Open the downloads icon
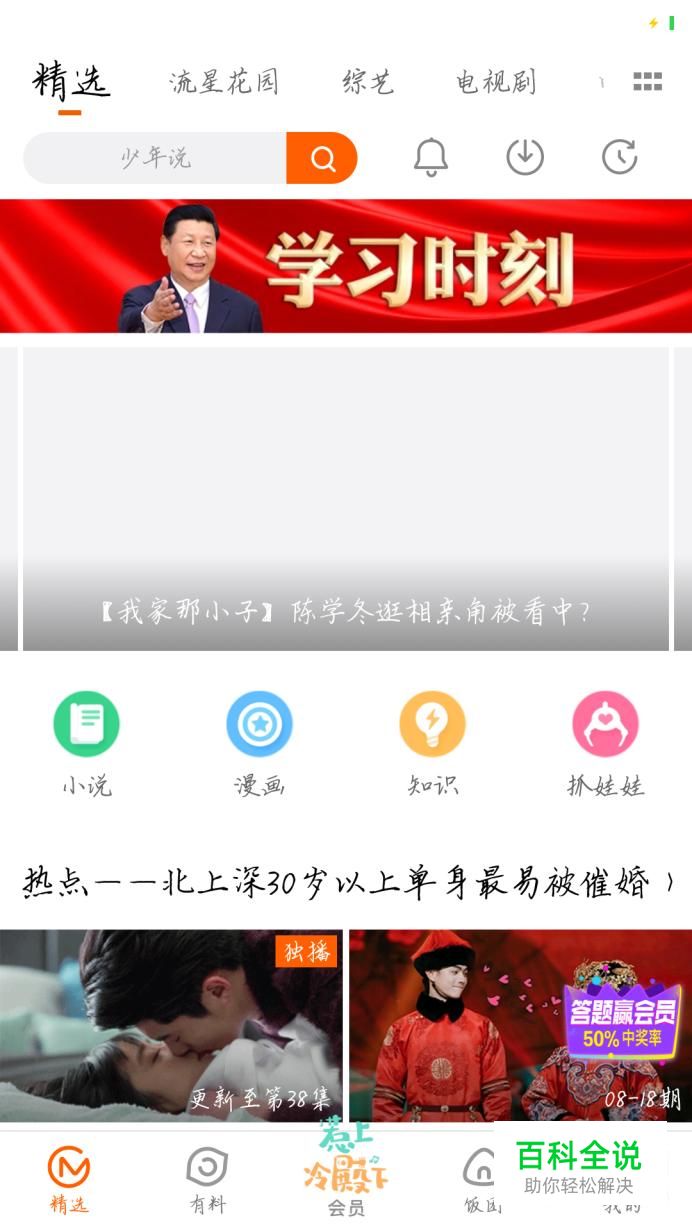This screenshot has height=1230, width=692. [x=525, y=158]
